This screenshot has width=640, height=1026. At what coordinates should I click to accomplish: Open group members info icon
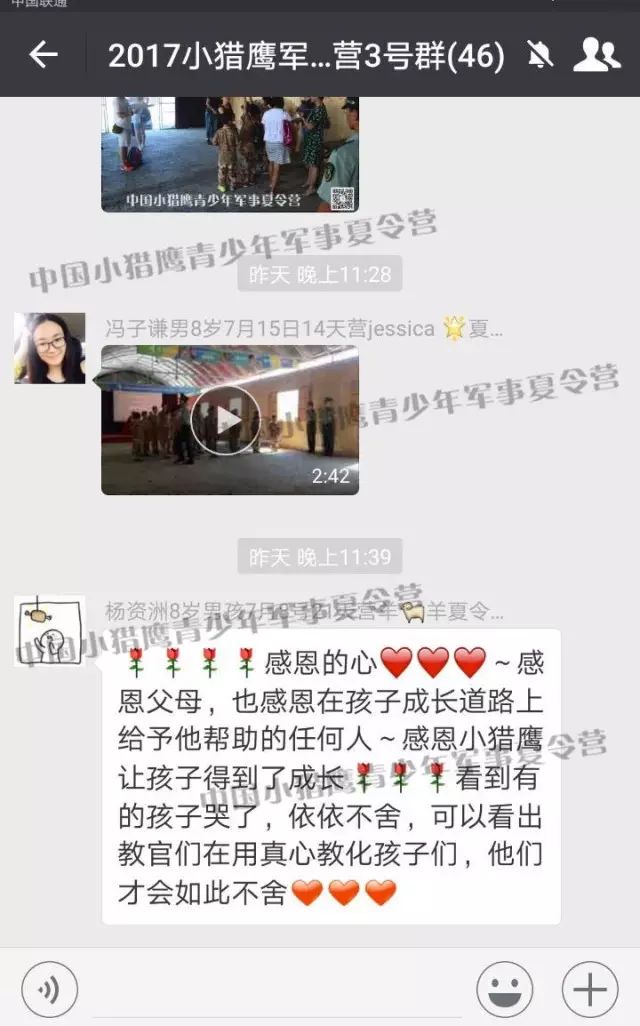click(x=596, y=54)
